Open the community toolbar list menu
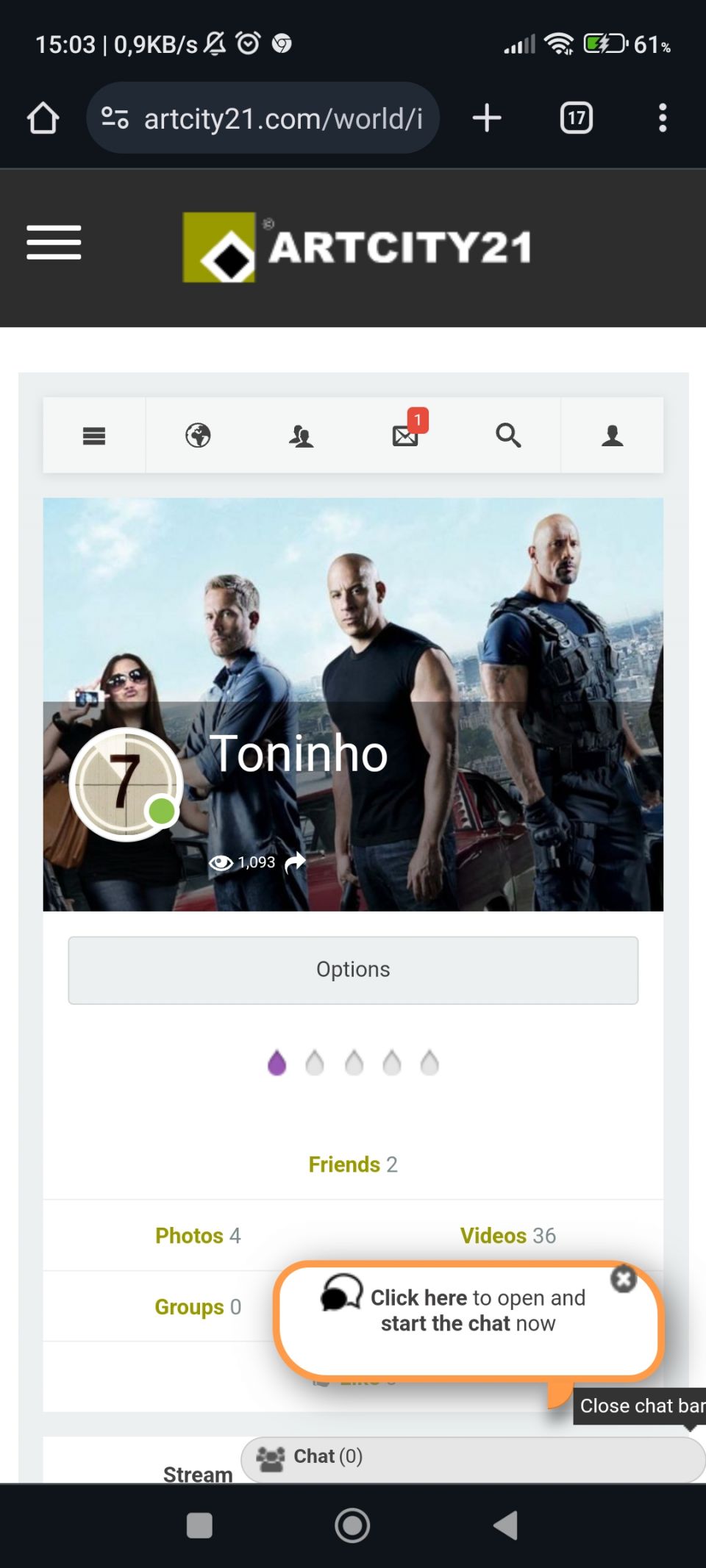Screen dimensions: 706x1568 click(x=94, y=436)
